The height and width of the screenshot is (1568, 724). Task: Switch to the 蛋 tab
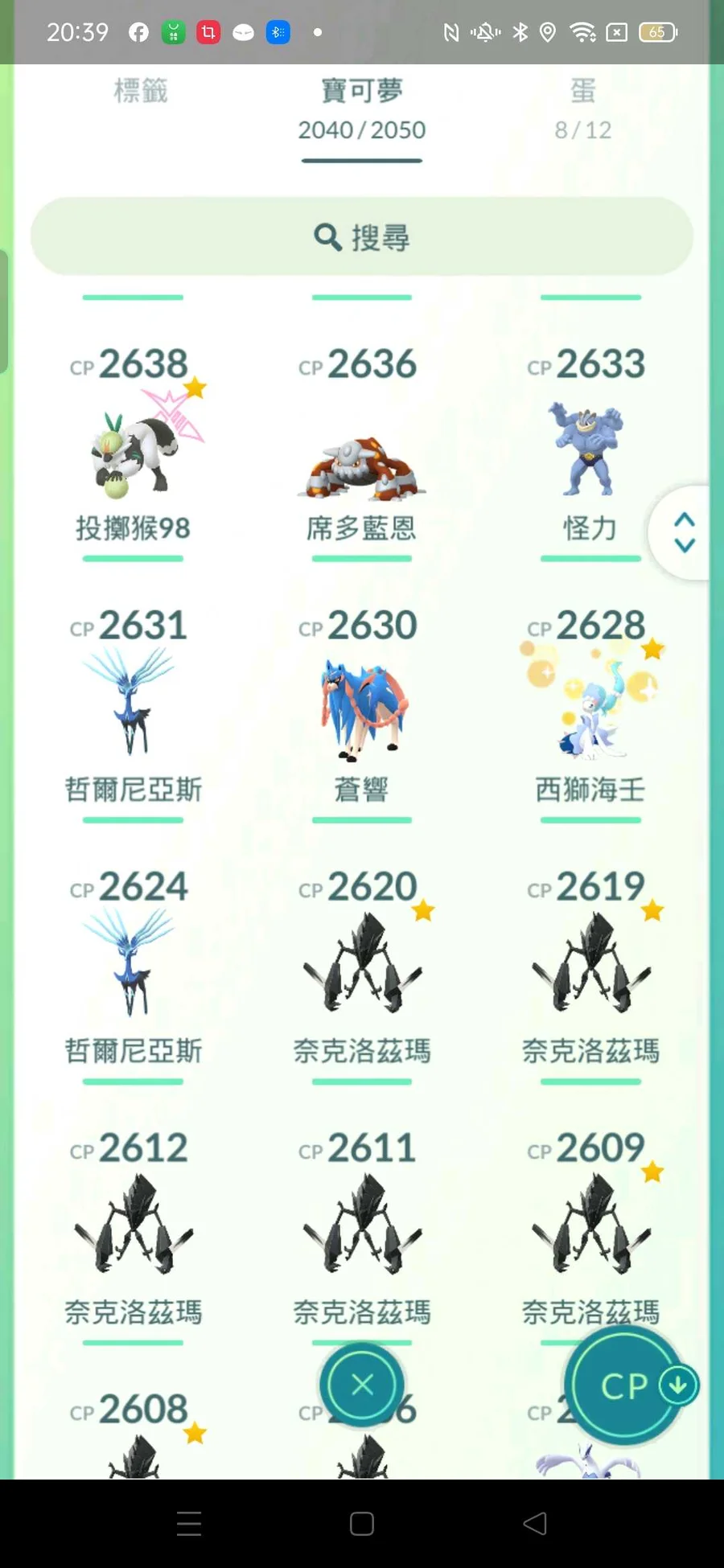(583, 109)
